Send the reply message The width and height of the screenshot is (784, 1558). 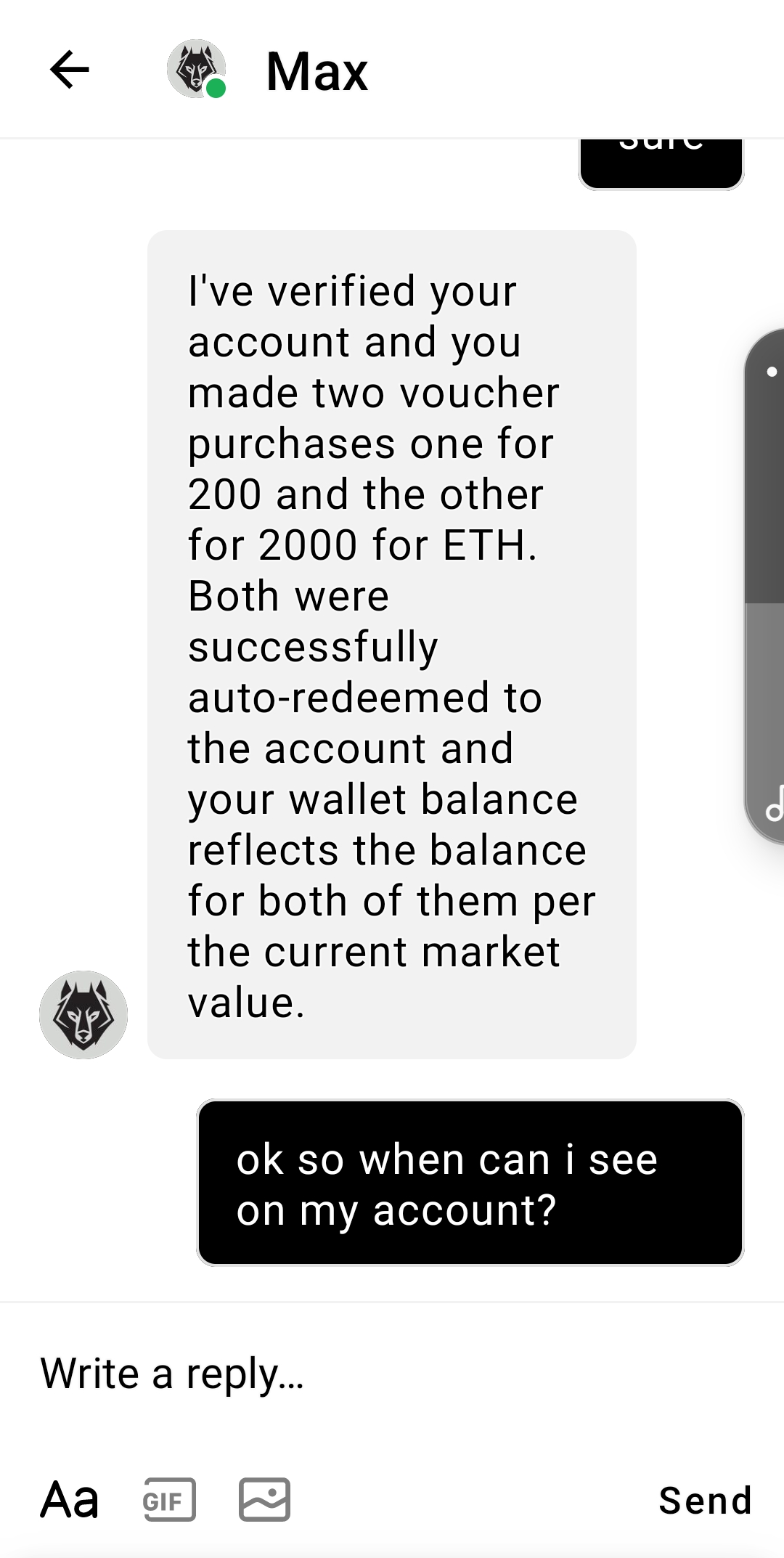(x=704, y=1500)
